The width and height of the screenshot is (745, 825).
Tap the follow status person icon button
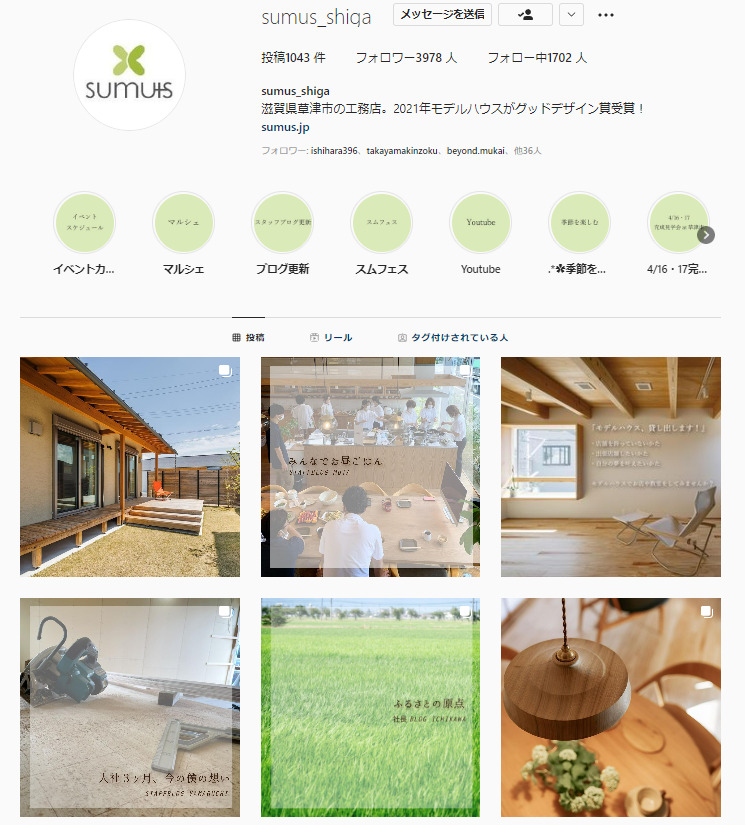525,14
